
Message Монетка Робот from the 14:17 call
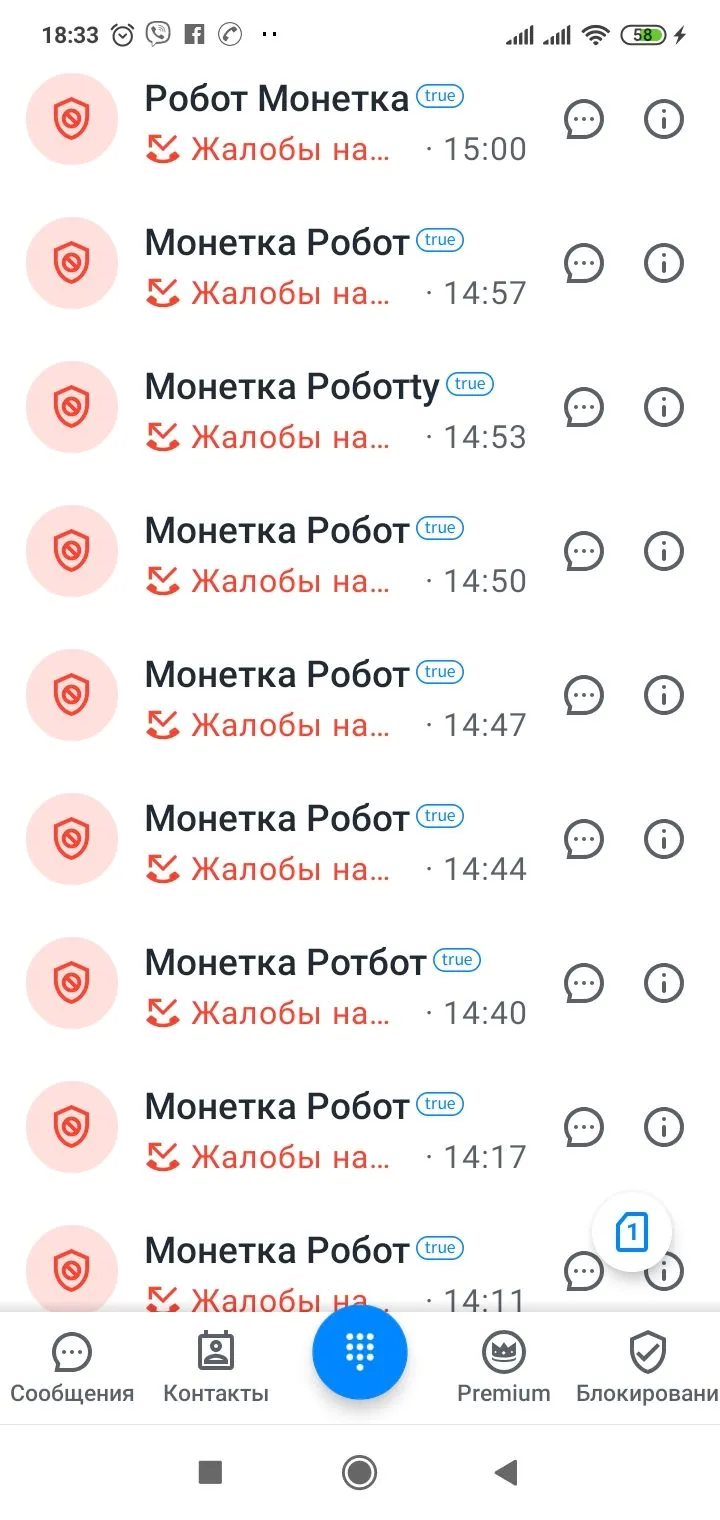coord(584,1128)
